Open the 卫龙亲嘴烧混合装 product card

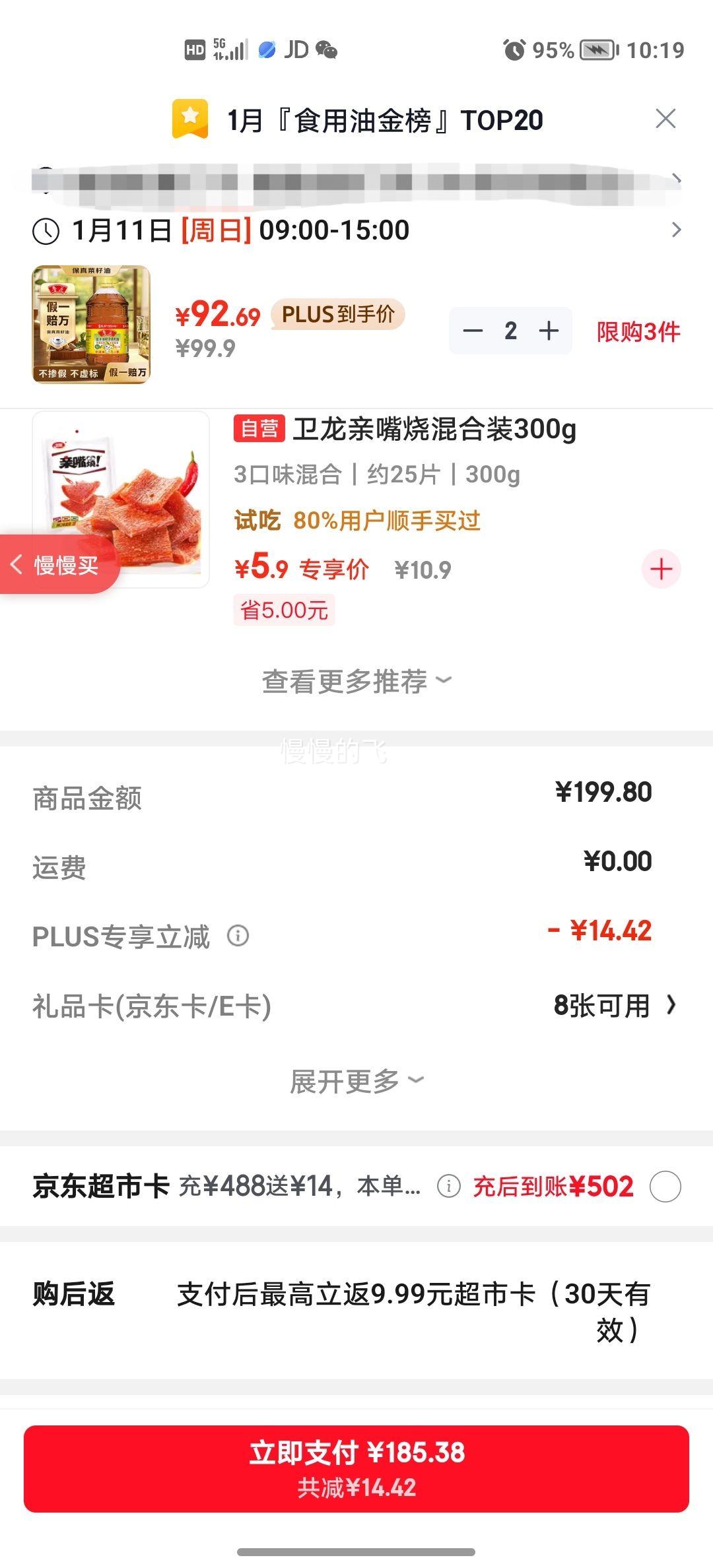click(404, 430)
